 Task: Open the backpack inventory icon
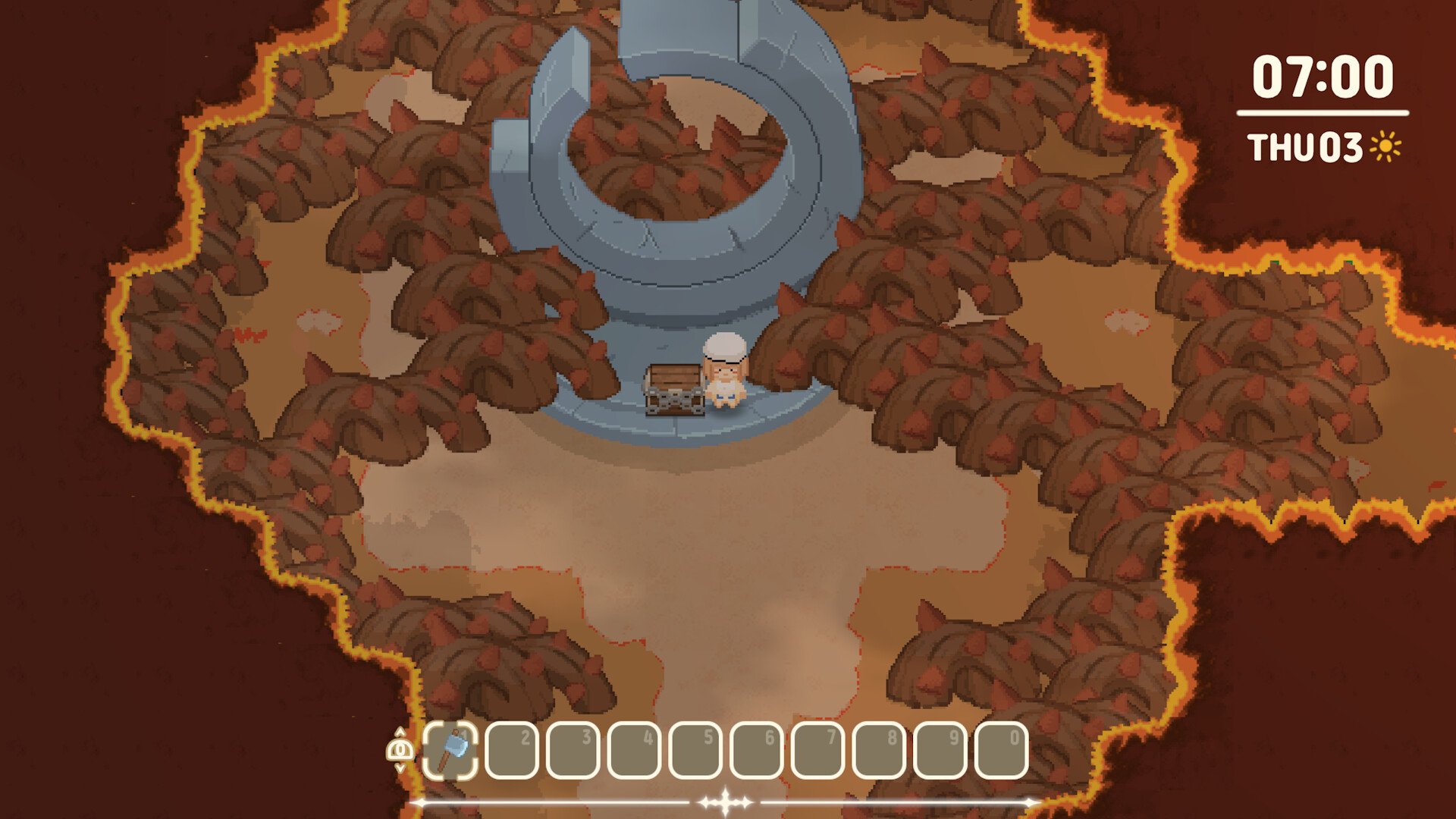pyautogui.click(x=400, y=749)
